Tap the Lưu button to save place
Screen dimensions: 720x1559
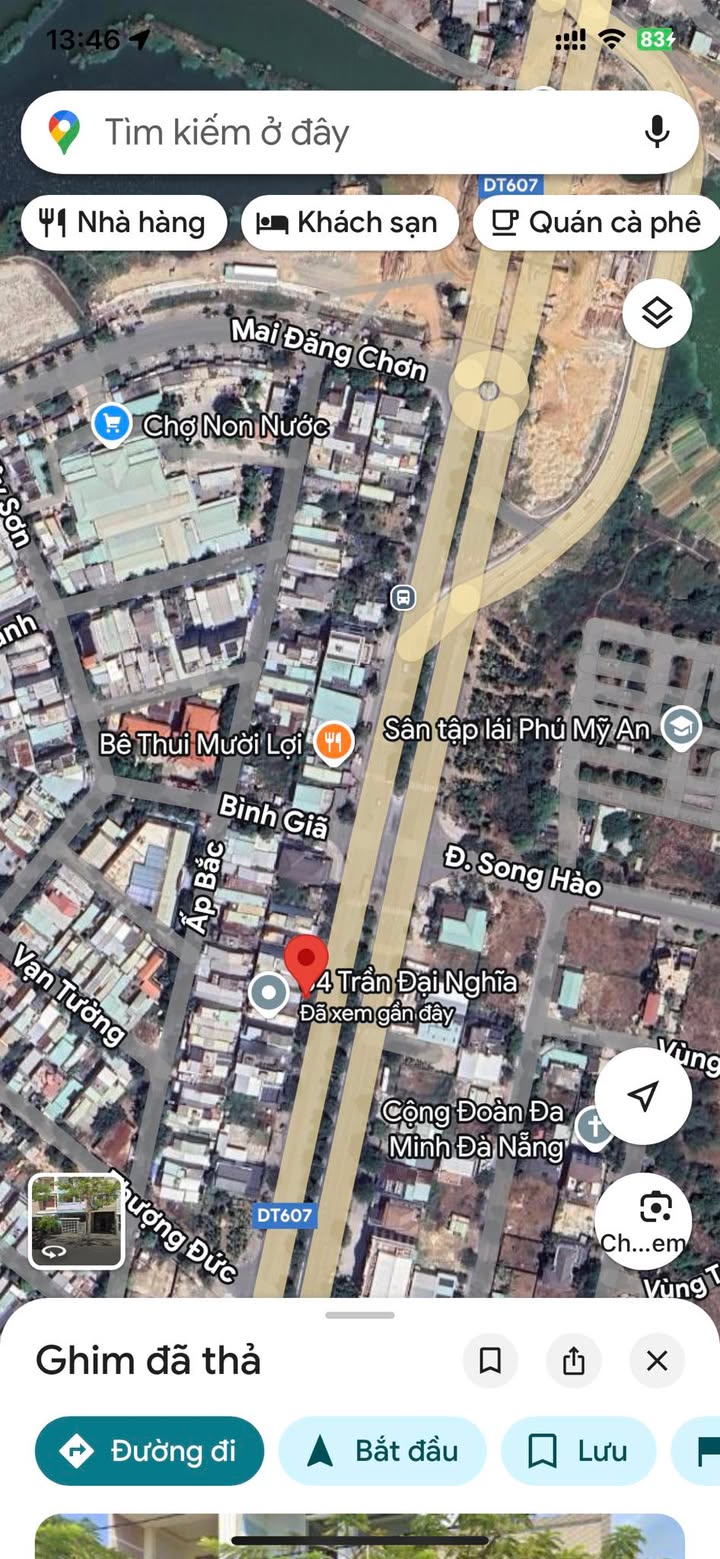click(578, 1450)
